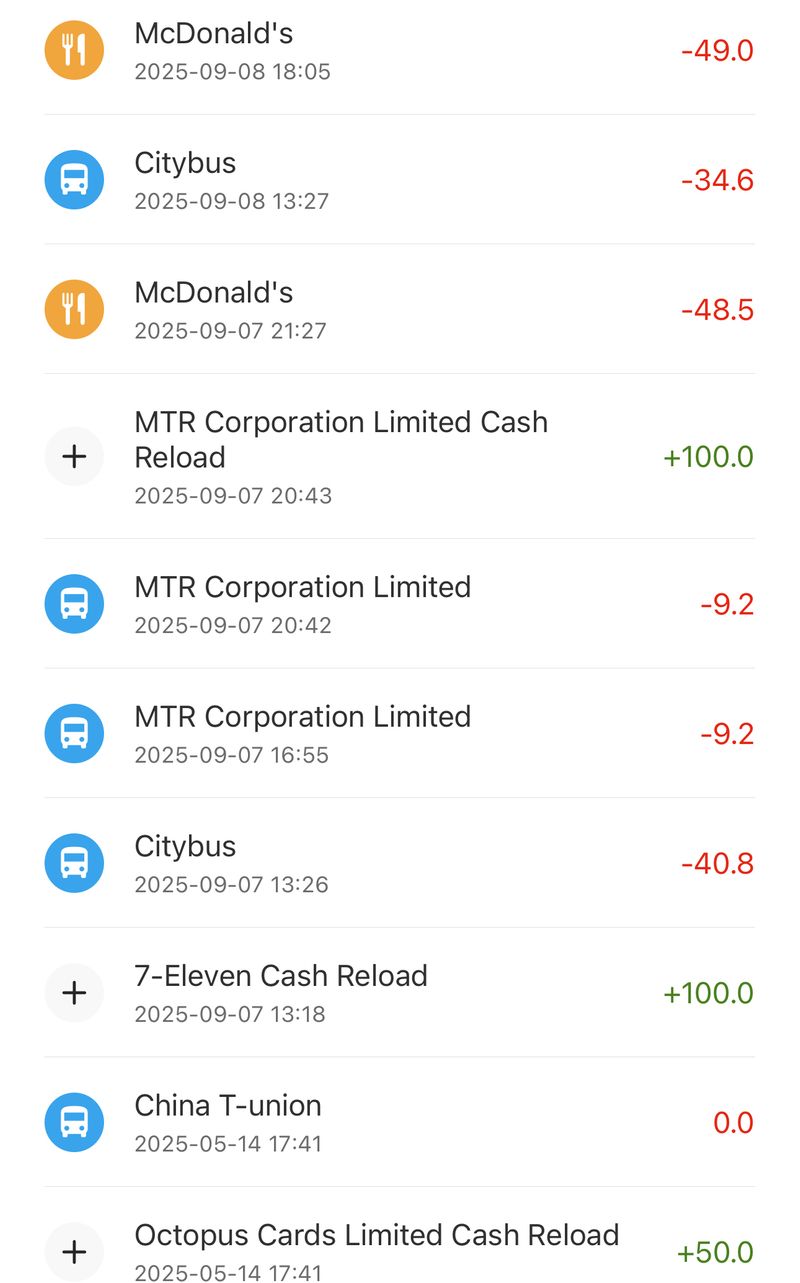View the China T-union transaction
800x1283 pixels.
coord(399,1122)
